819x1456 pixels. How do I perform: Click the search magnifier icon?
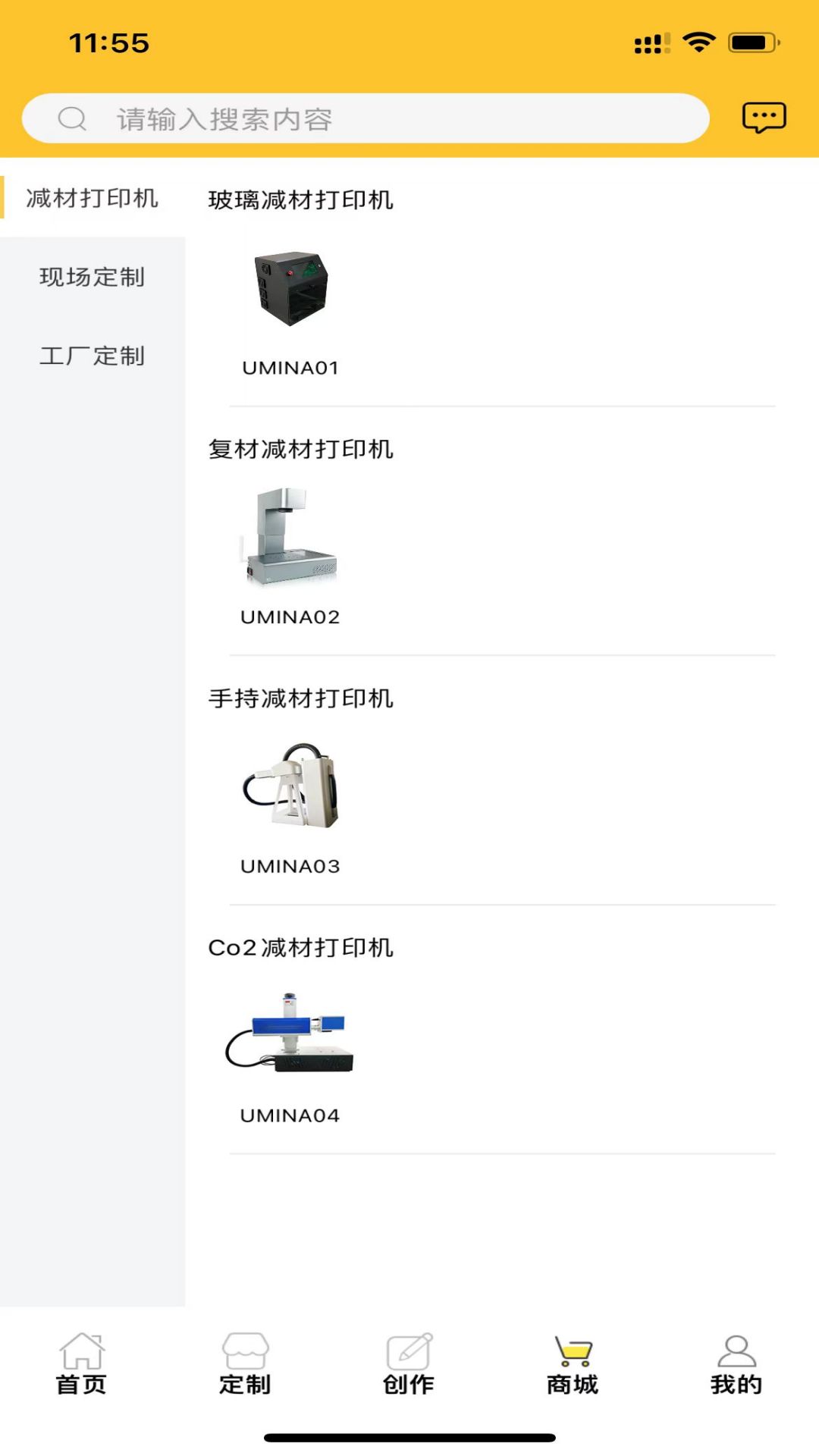click(x=72, y=118)
